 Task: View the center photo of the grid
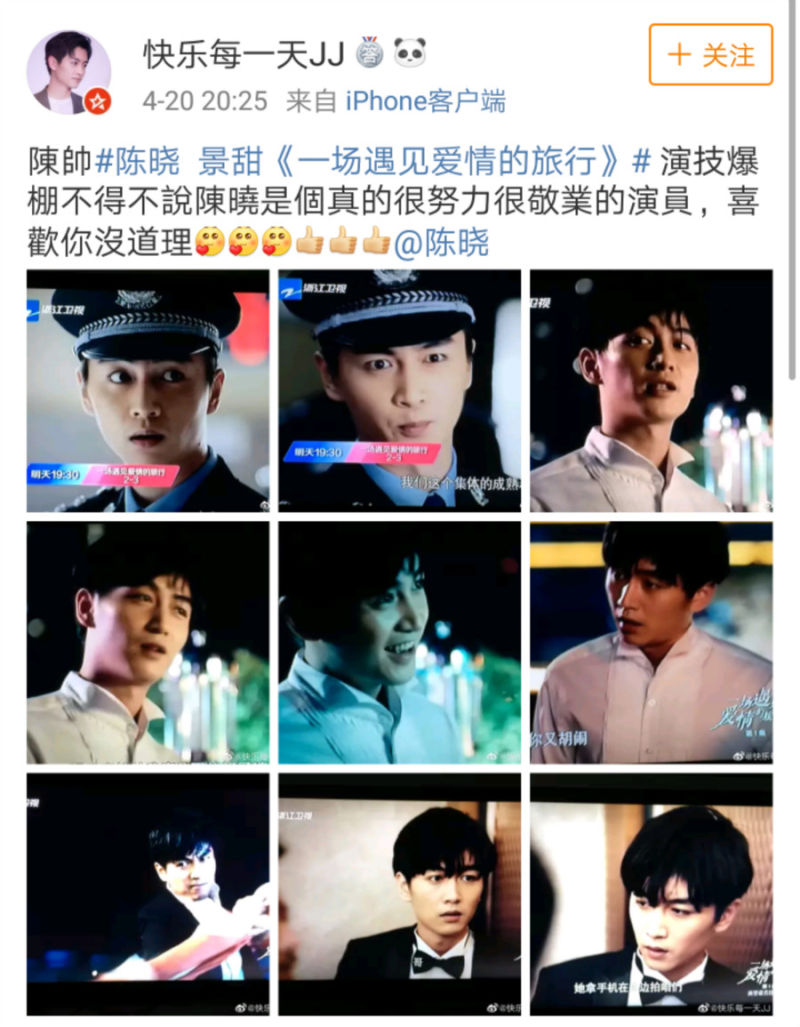click(400, 643)
